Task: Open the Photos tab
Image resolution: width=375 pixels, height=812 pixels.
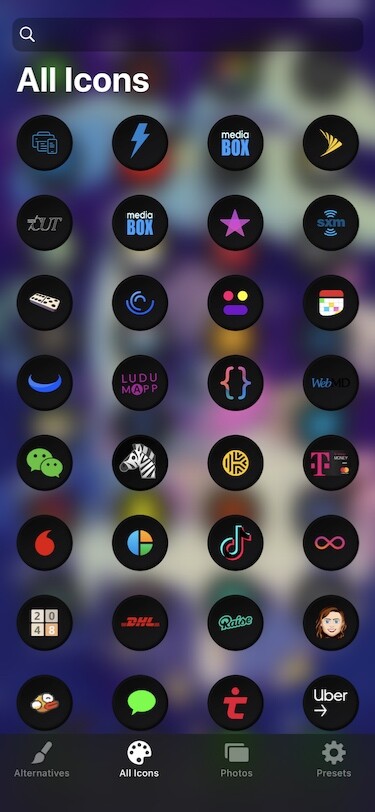Action: click(x=236, y=759)
